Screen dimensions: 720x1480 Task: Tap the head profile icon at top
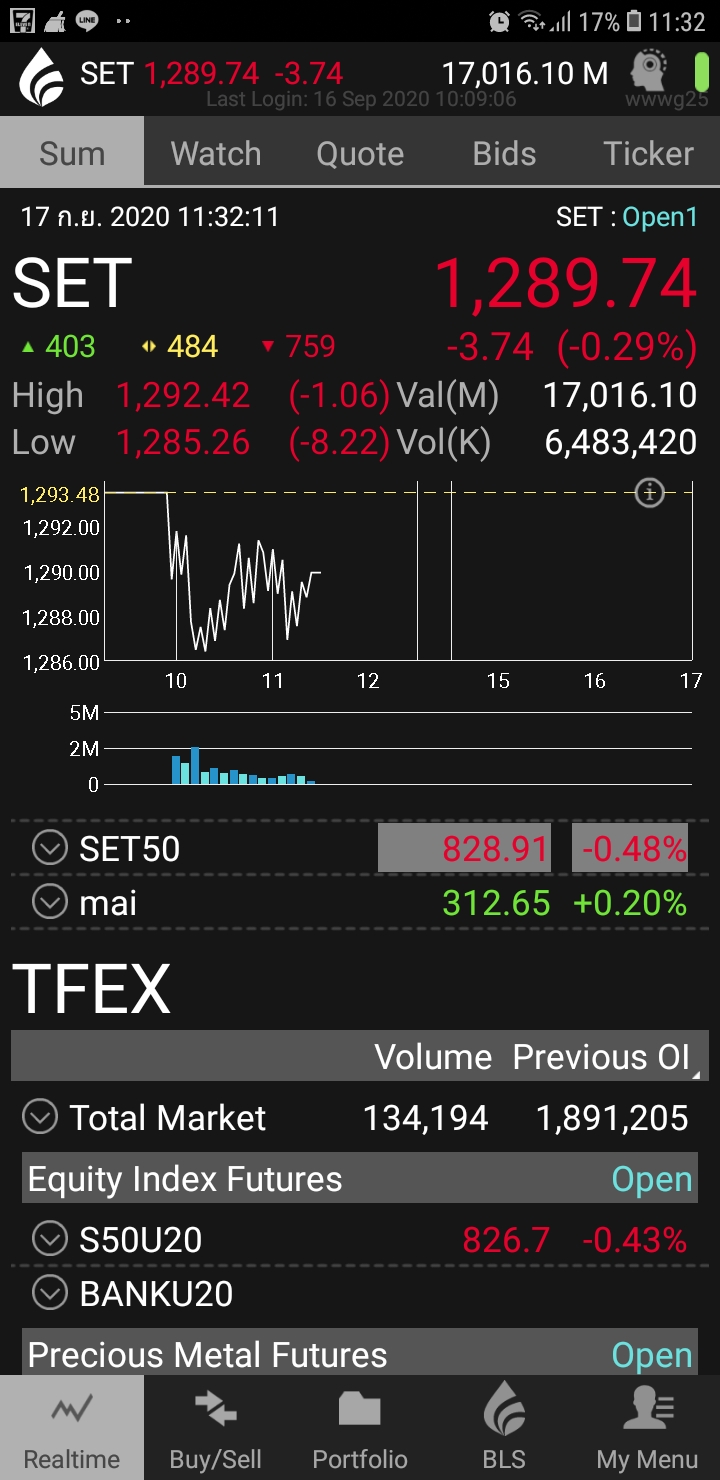(649, 72)
